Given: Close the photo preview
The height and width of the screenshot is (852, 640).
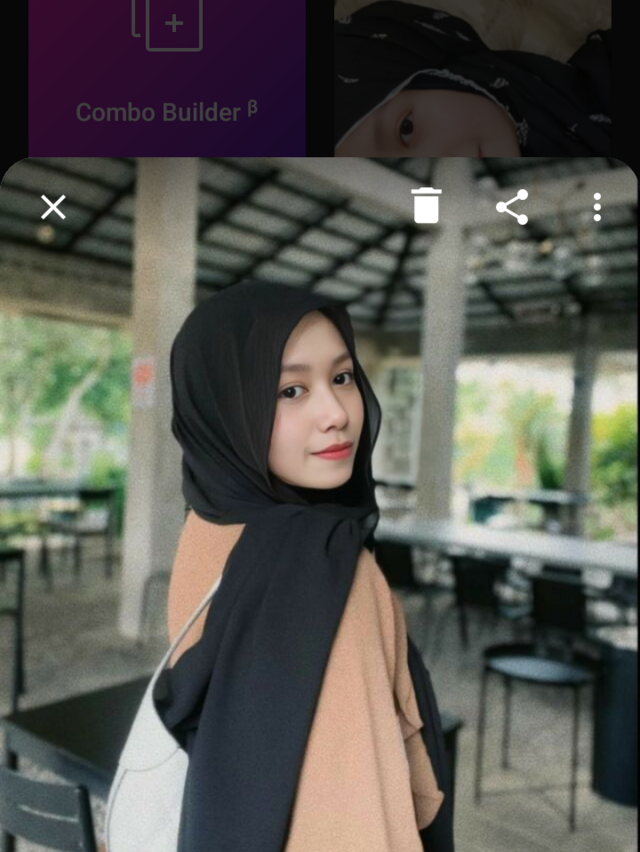Looking at the screenshot, I should coord(53,207).
